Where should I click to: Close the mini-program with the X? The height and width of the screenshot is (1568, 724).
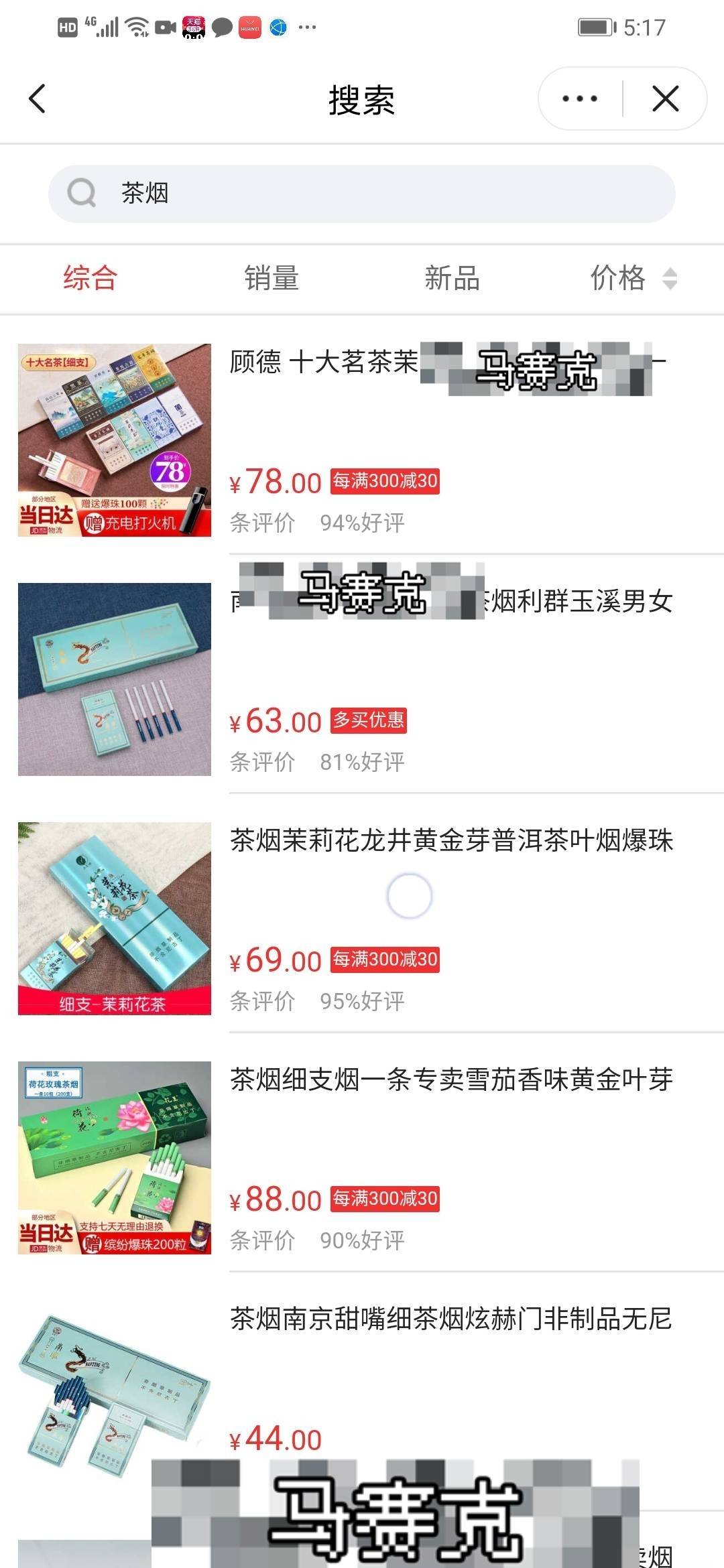click(x=665, y=99)
